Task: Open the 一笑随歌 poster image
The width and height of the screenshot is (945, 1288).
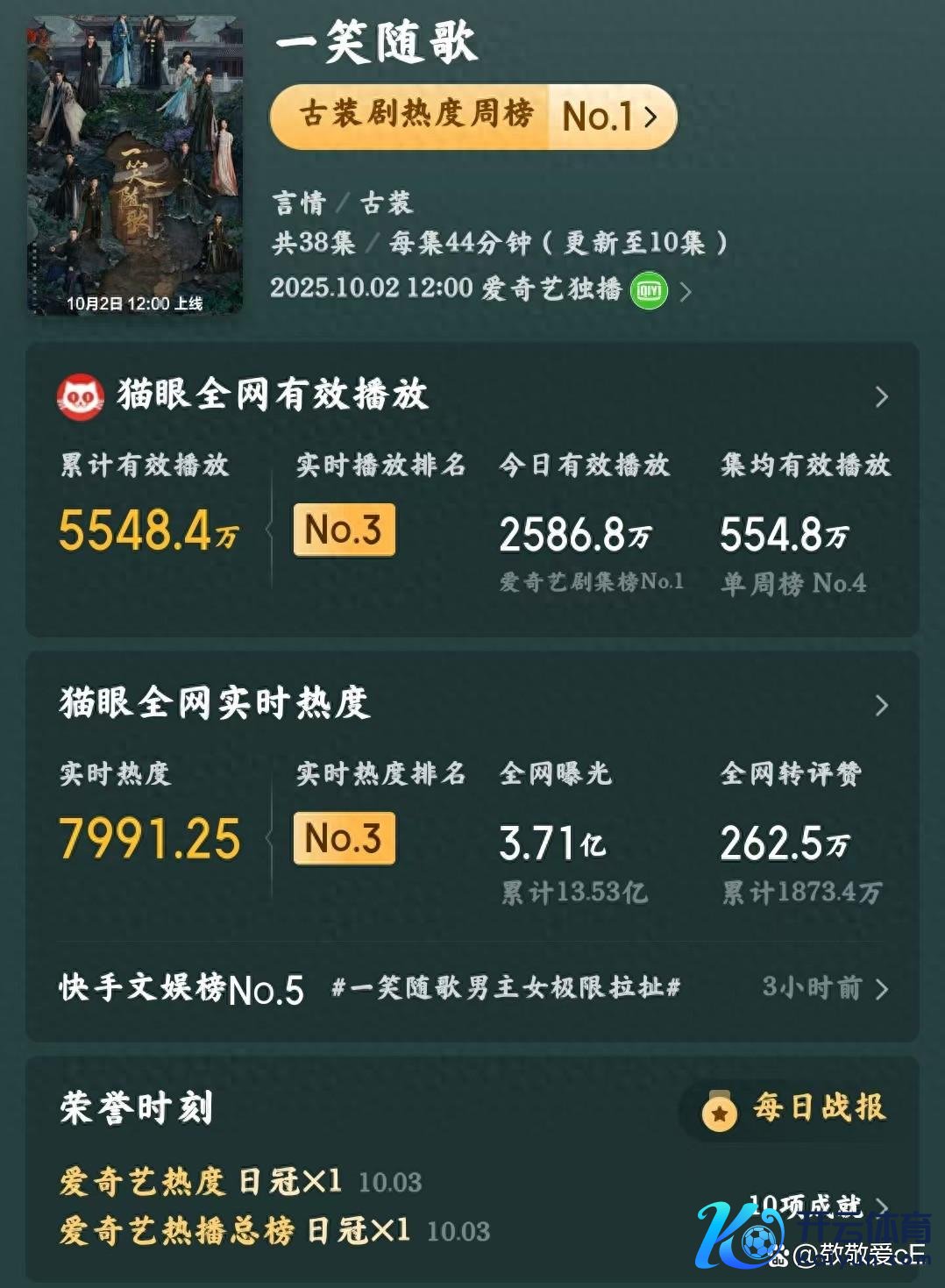Action: pos(134,165)
